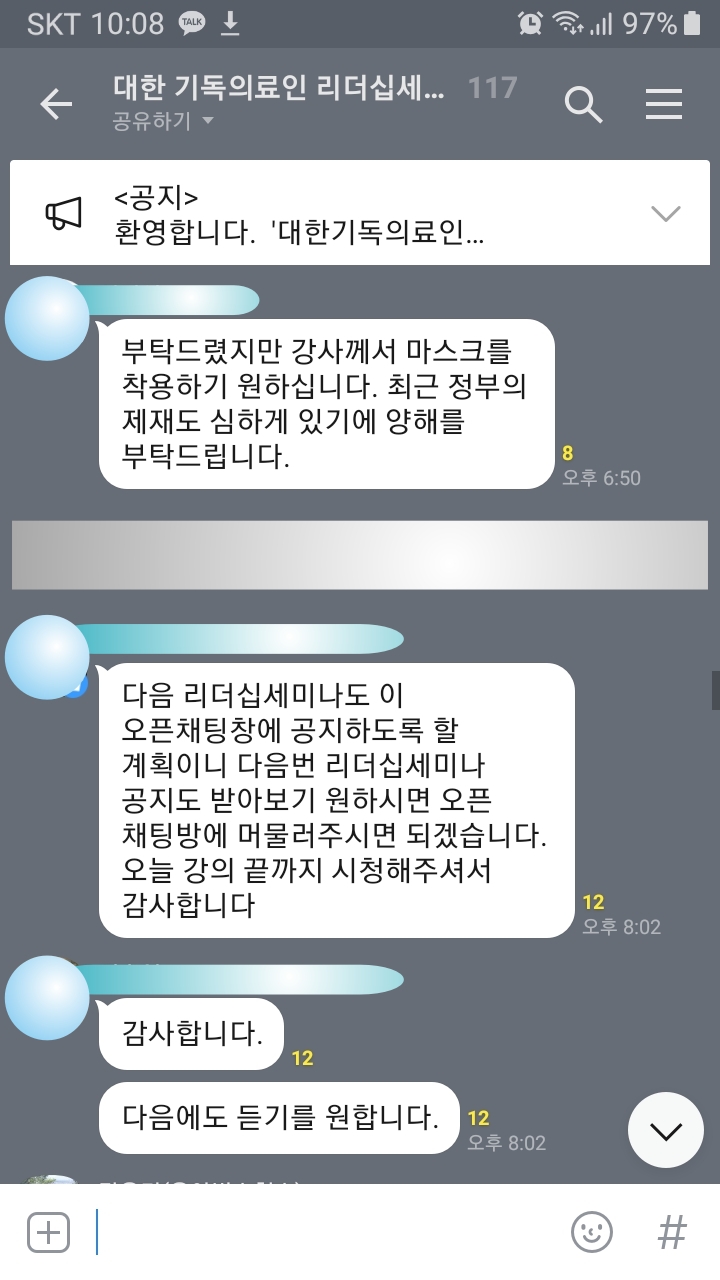Open profile of the 다음 리더십세미나 message sender
Screen dimensions: 720x1280
pos(47,657)
